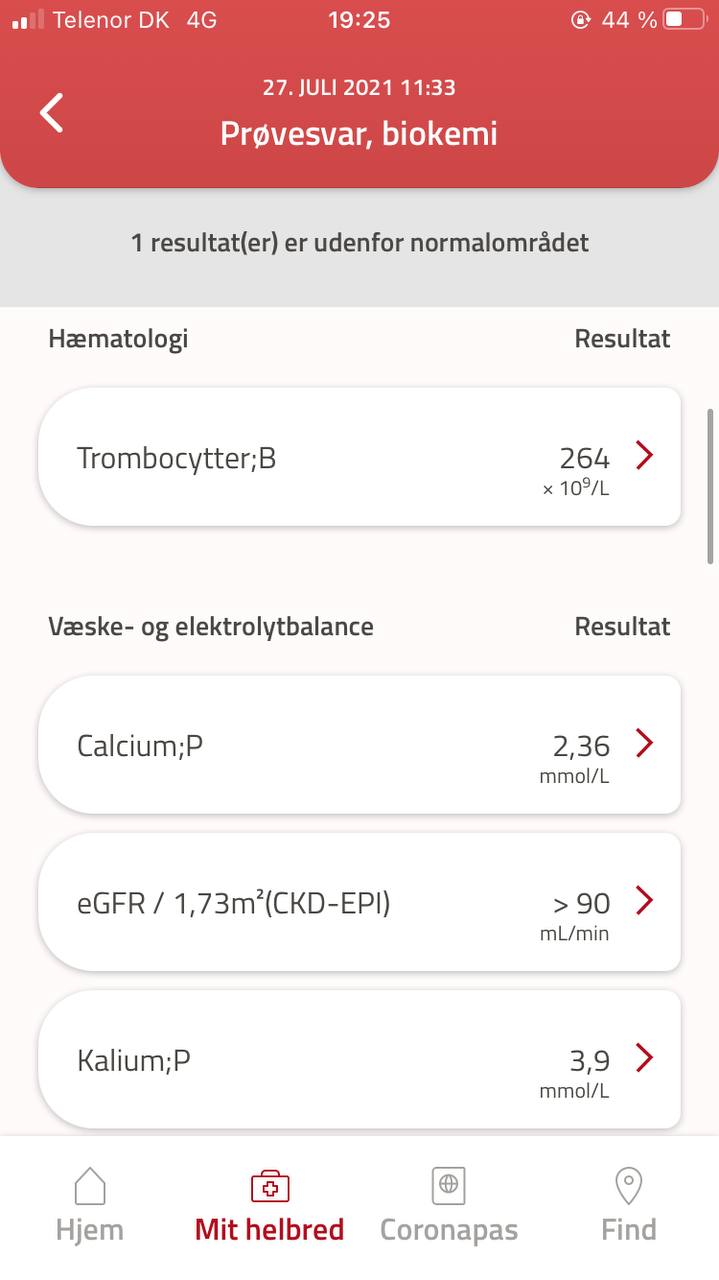Open the Trombocytter;B result details
This screenshot has width=719, height=1280.
[359, 457]
